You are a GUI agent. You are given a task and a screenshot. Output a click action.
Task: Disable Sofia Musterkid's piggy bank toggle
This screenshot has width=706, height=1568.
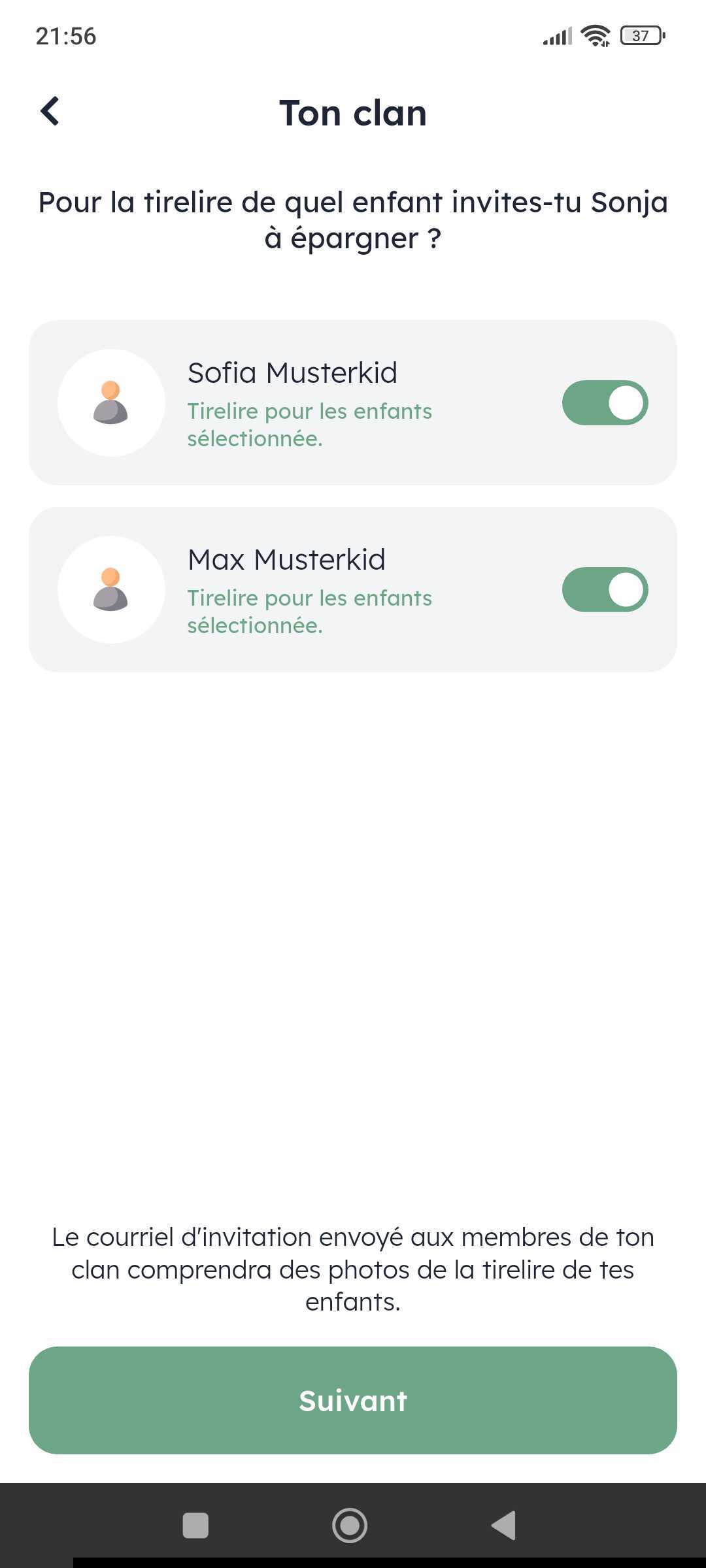[605, 402]
